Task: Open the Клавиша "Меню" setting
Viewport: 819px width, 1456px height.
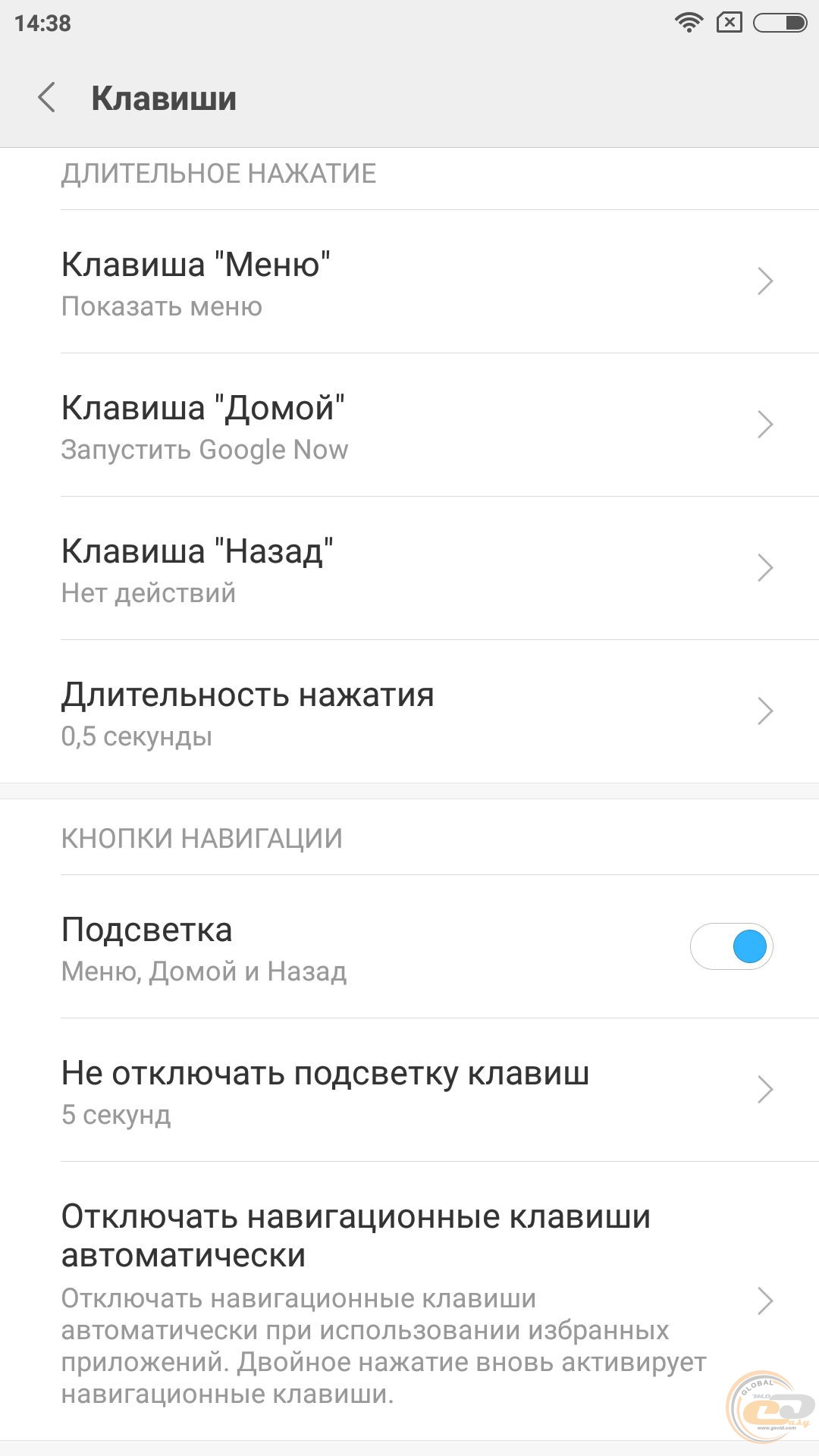Action: 409,282
